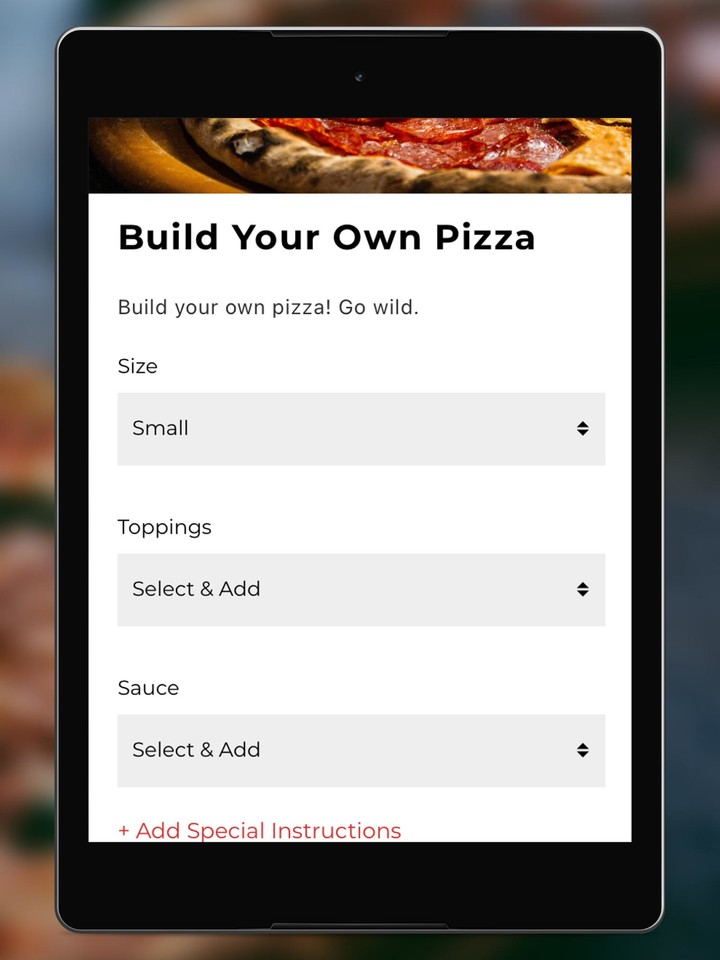Click the down arrow on the Size selector
The image size is (720, 960).
pos(583,435)
